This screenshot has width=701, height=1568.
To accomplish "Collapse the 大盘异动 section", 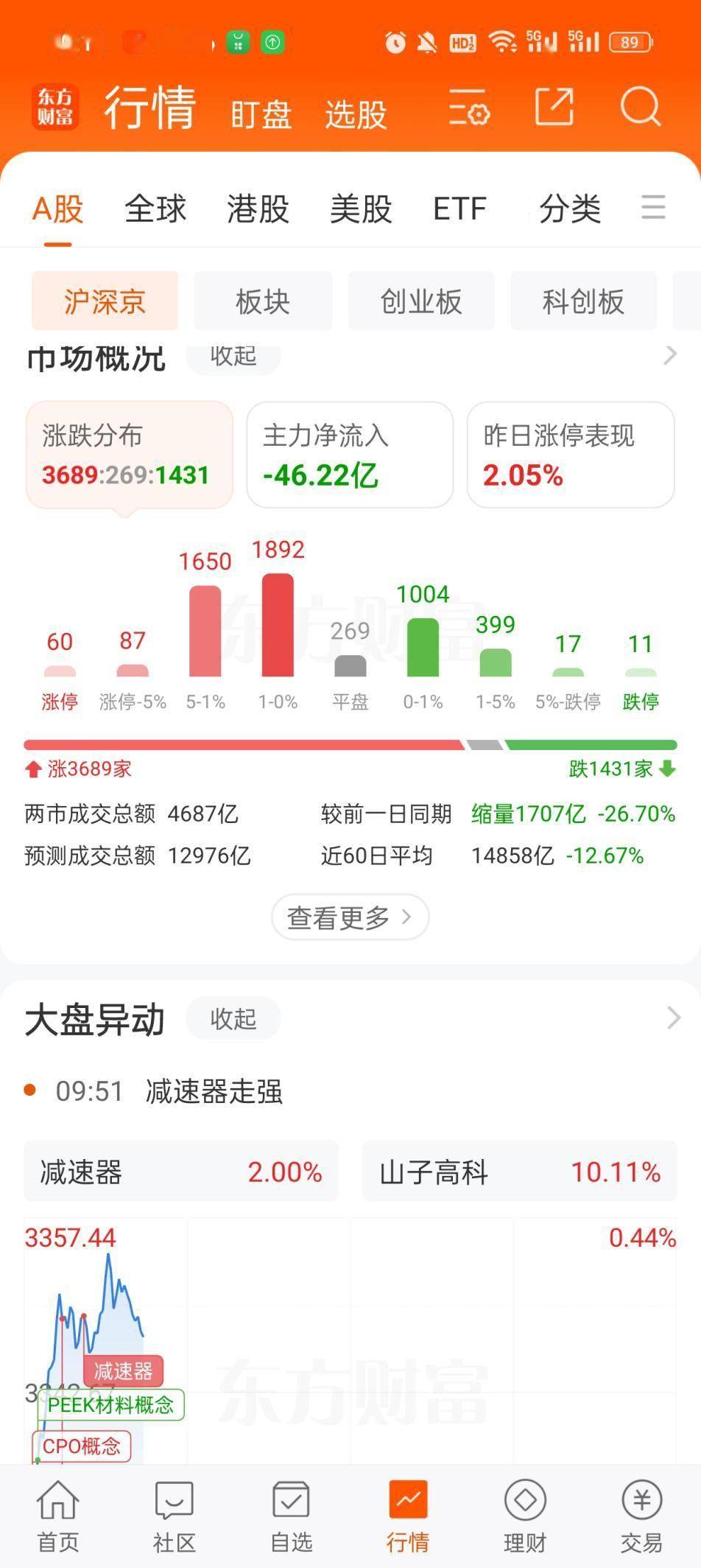I will [233, 1018].
